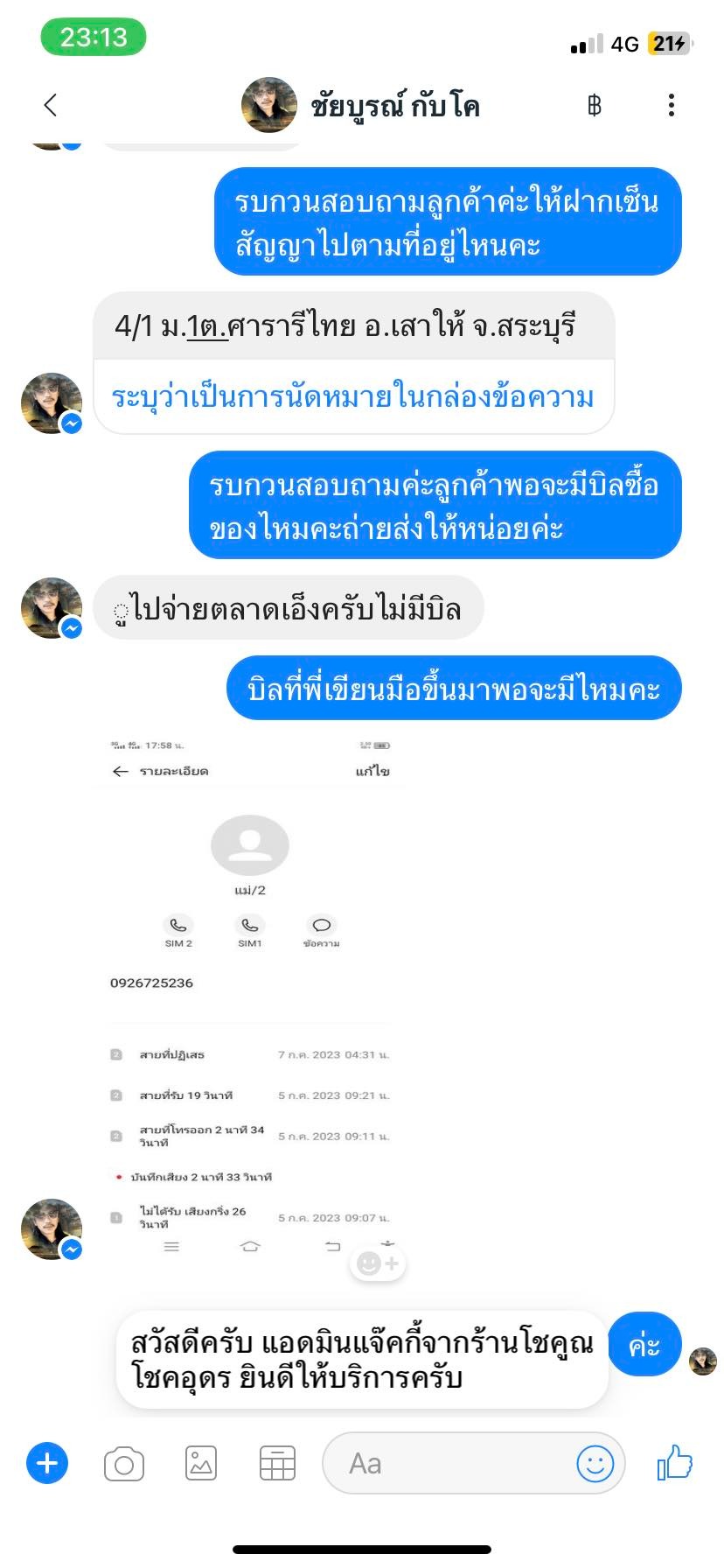Viewport: 724px width, 1568px height.
Task: Open the saved replies template icon
Action: coord(277,1464)
